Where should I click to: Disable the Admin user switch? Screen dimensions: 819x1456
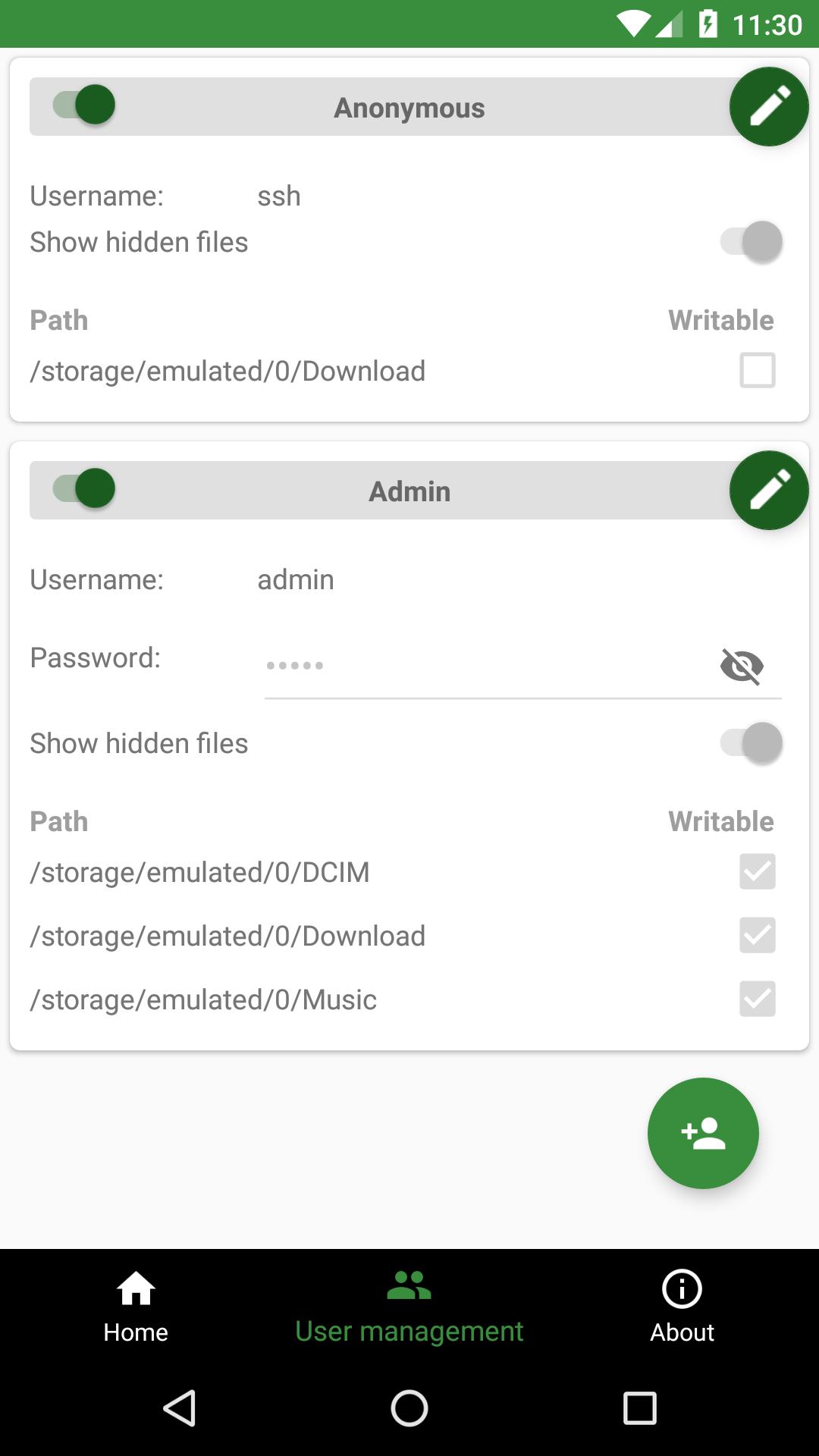[84, 488]
